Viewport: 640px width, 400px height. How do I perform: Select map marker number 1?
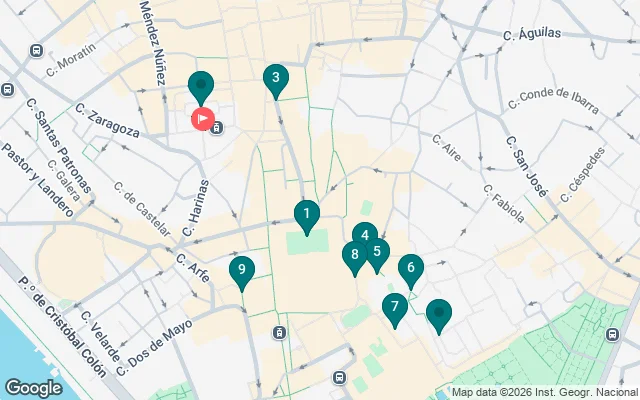pos(306,214)
